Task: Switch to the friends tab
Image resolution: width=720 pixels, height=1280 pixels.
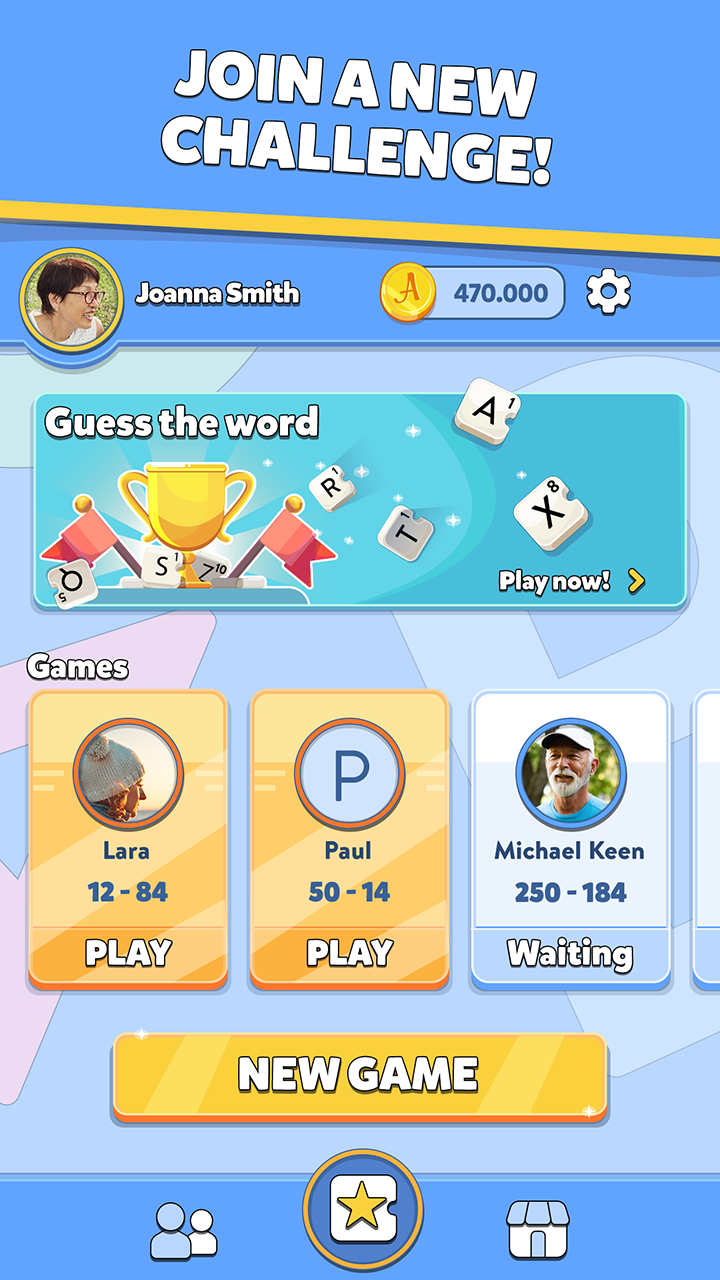Action: (x=184, y=1229)
